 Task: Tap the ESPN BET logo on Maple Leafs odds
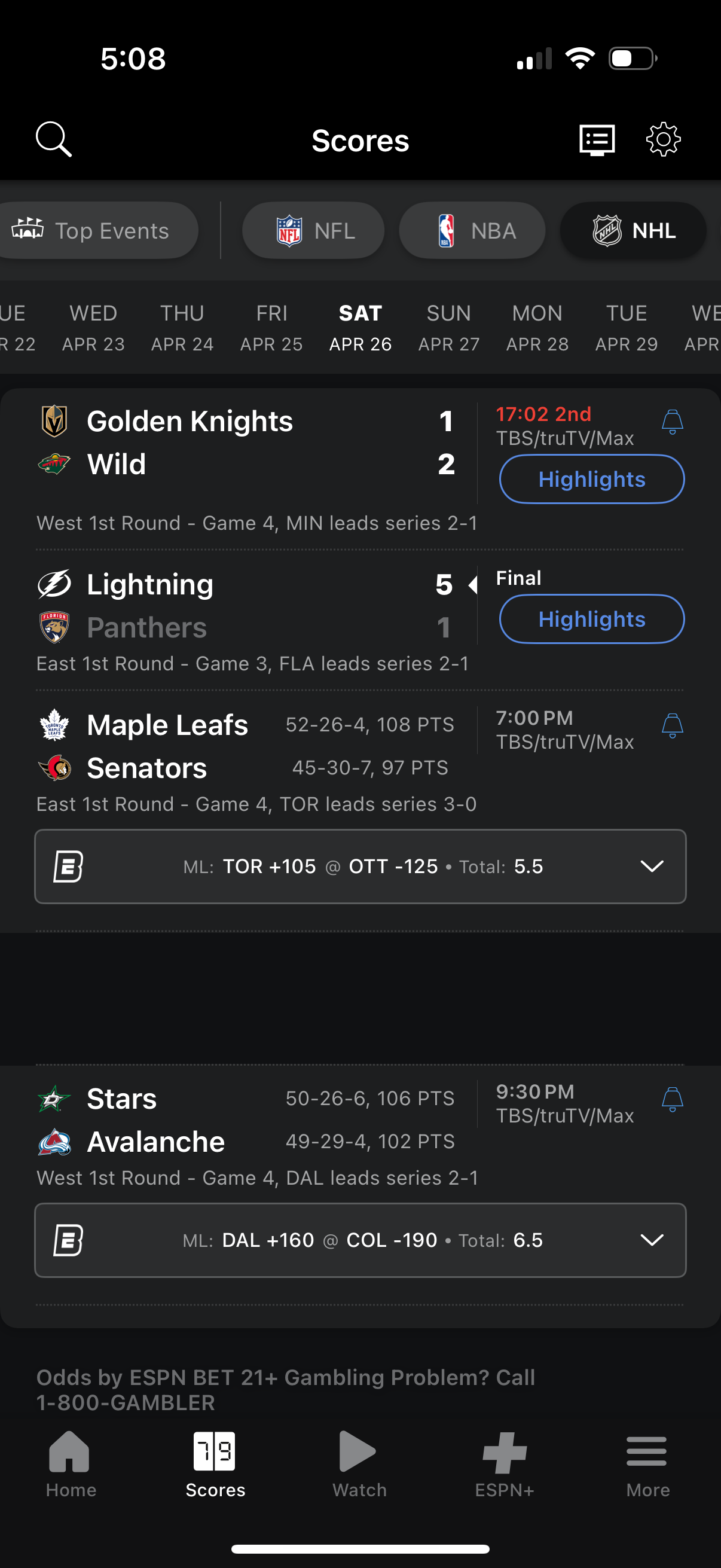(x=70, y=866)
